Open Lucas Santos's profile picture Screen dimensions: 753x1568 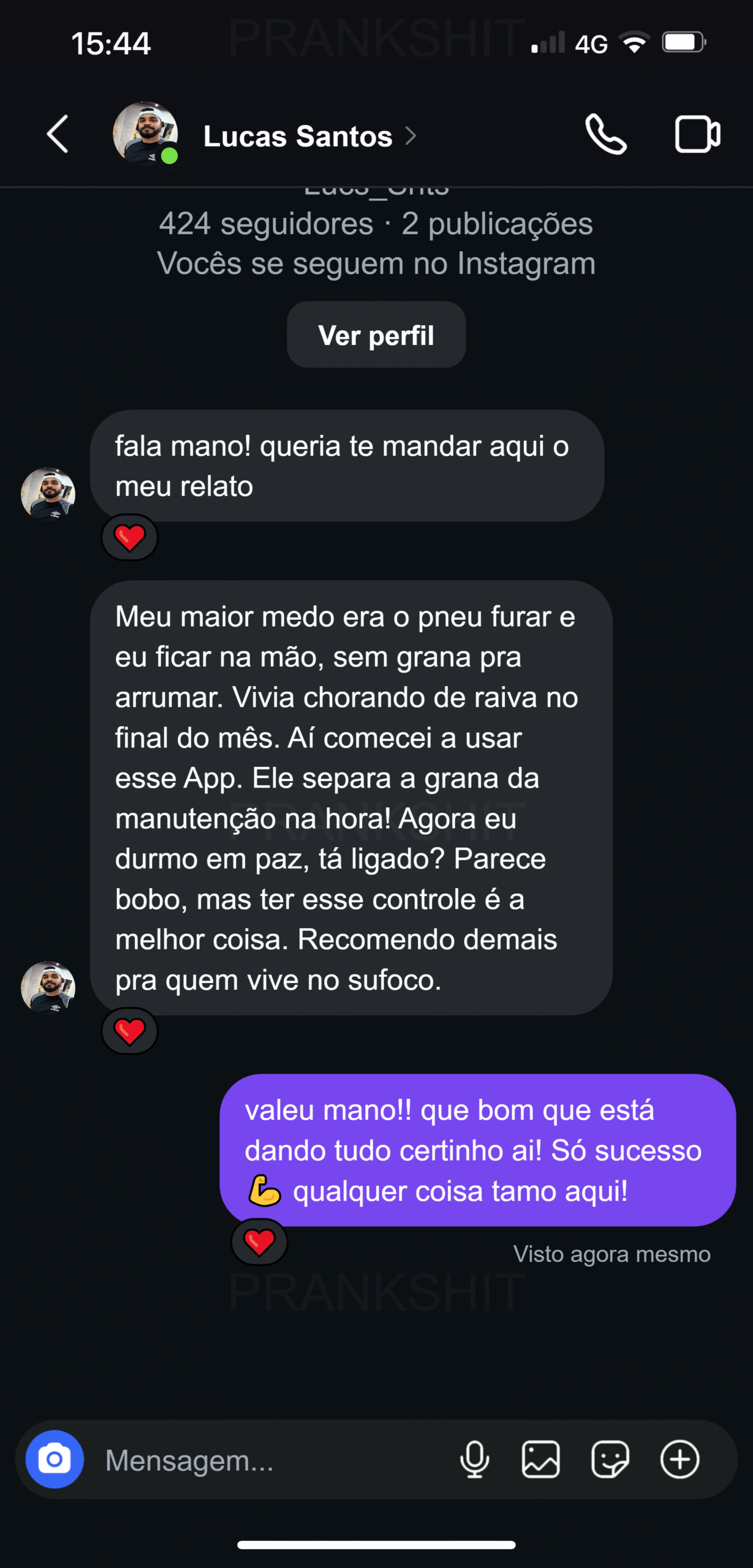tap(145, 134)
